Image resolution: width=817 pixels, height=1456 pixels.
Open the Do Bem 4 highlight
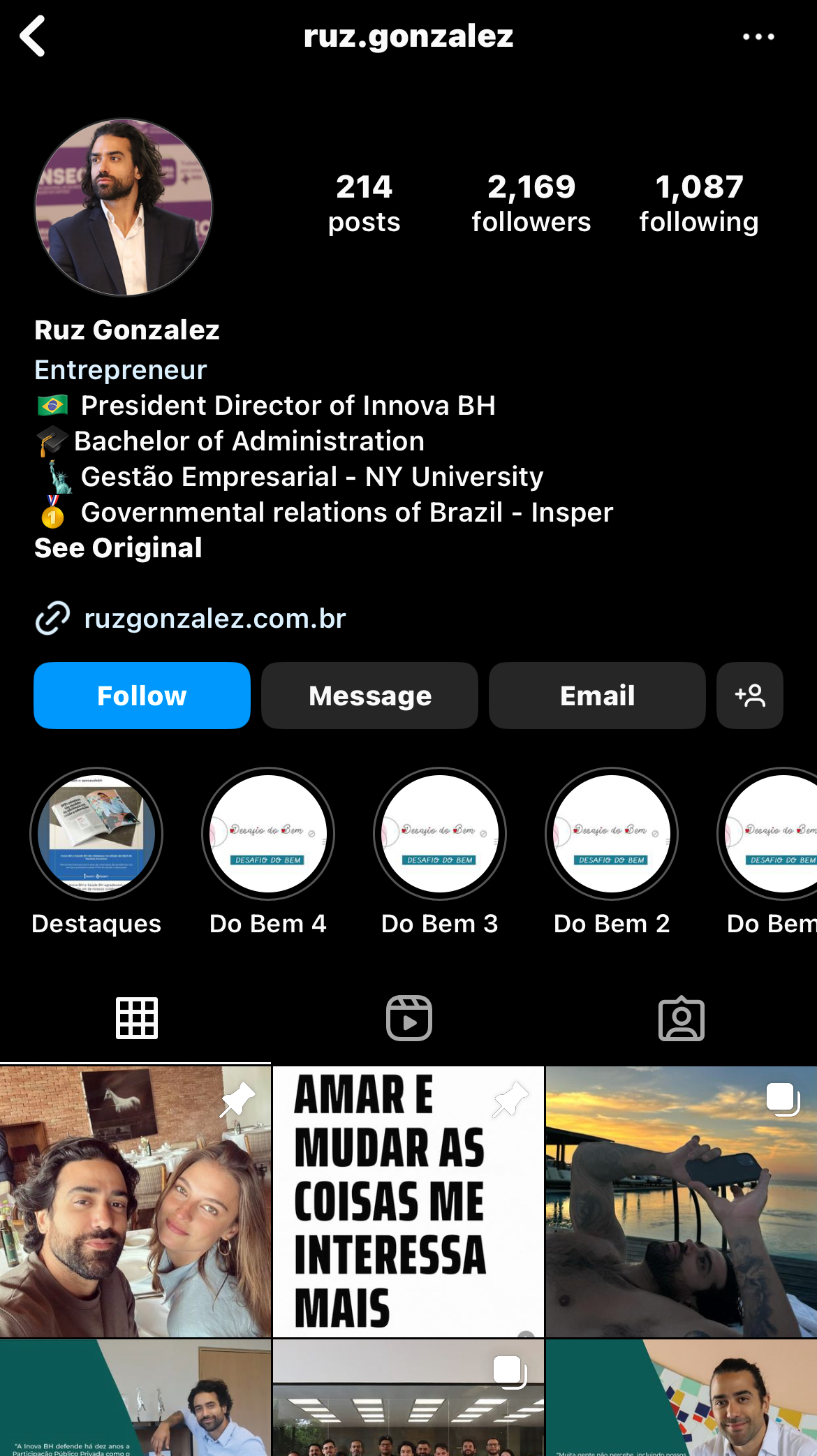click(x=268, y=834)
